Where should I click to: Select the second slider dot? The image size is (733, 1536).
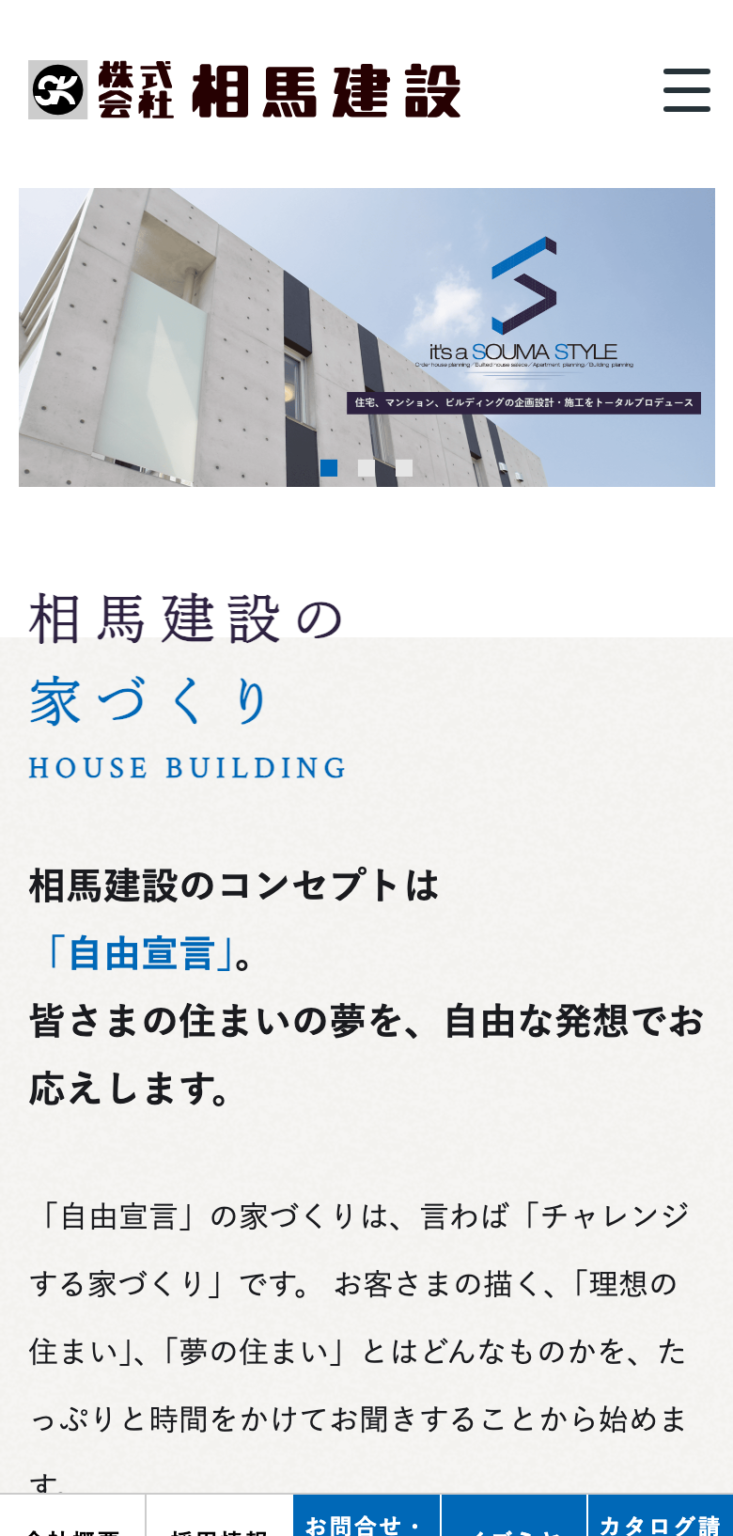(367, 468)
